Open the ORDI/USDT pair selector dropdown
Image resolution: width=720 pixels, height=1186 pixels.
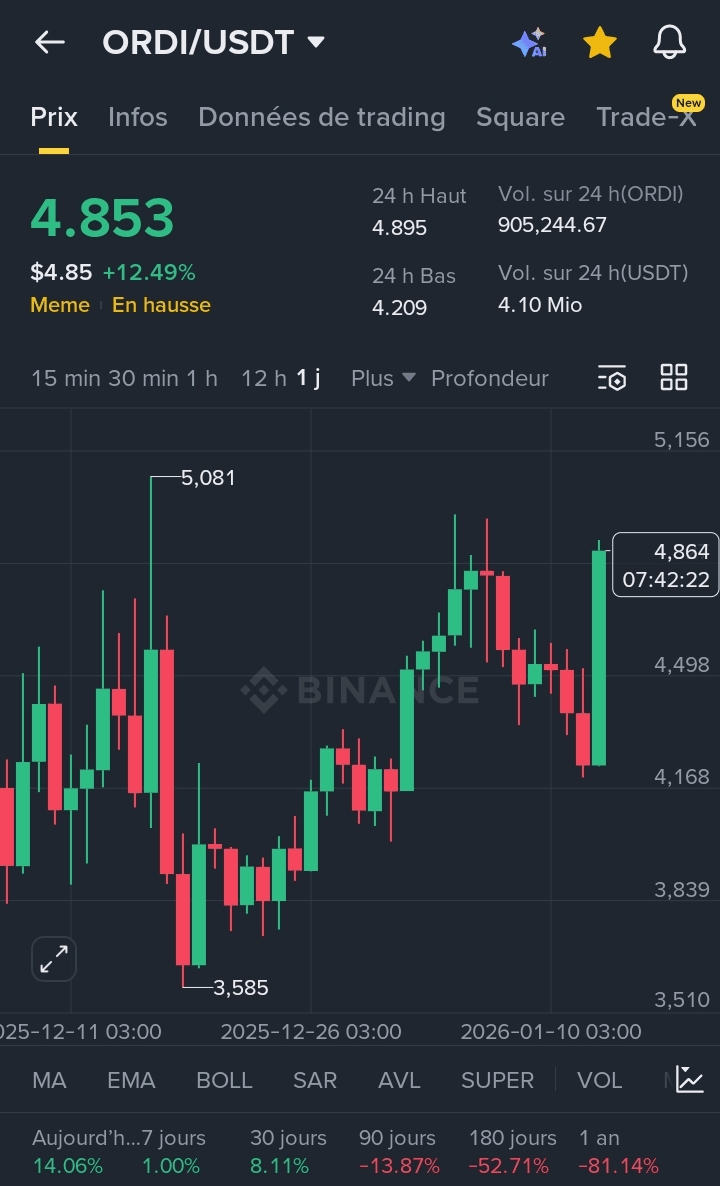point(316,42)
